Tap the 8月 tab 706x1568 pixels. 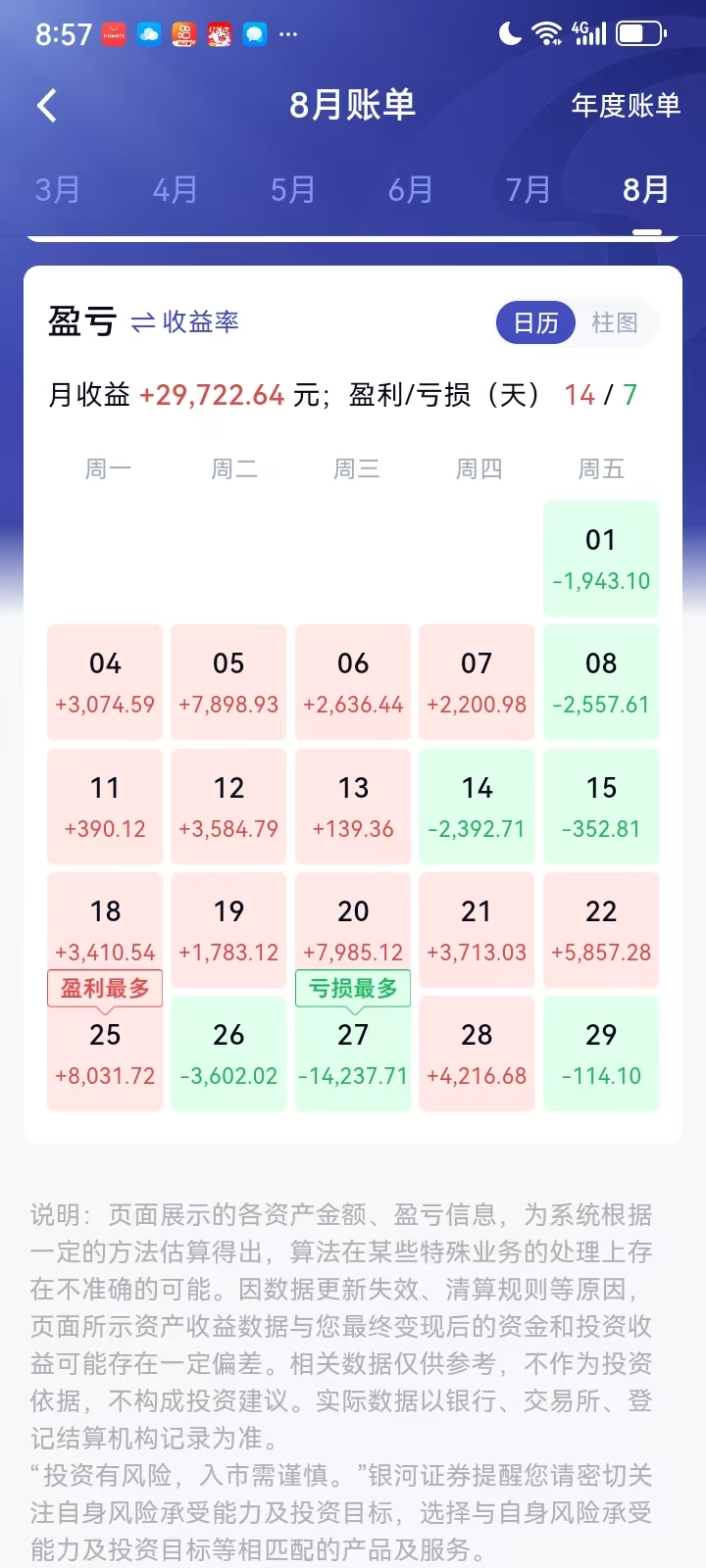click(x=646, y=189)
